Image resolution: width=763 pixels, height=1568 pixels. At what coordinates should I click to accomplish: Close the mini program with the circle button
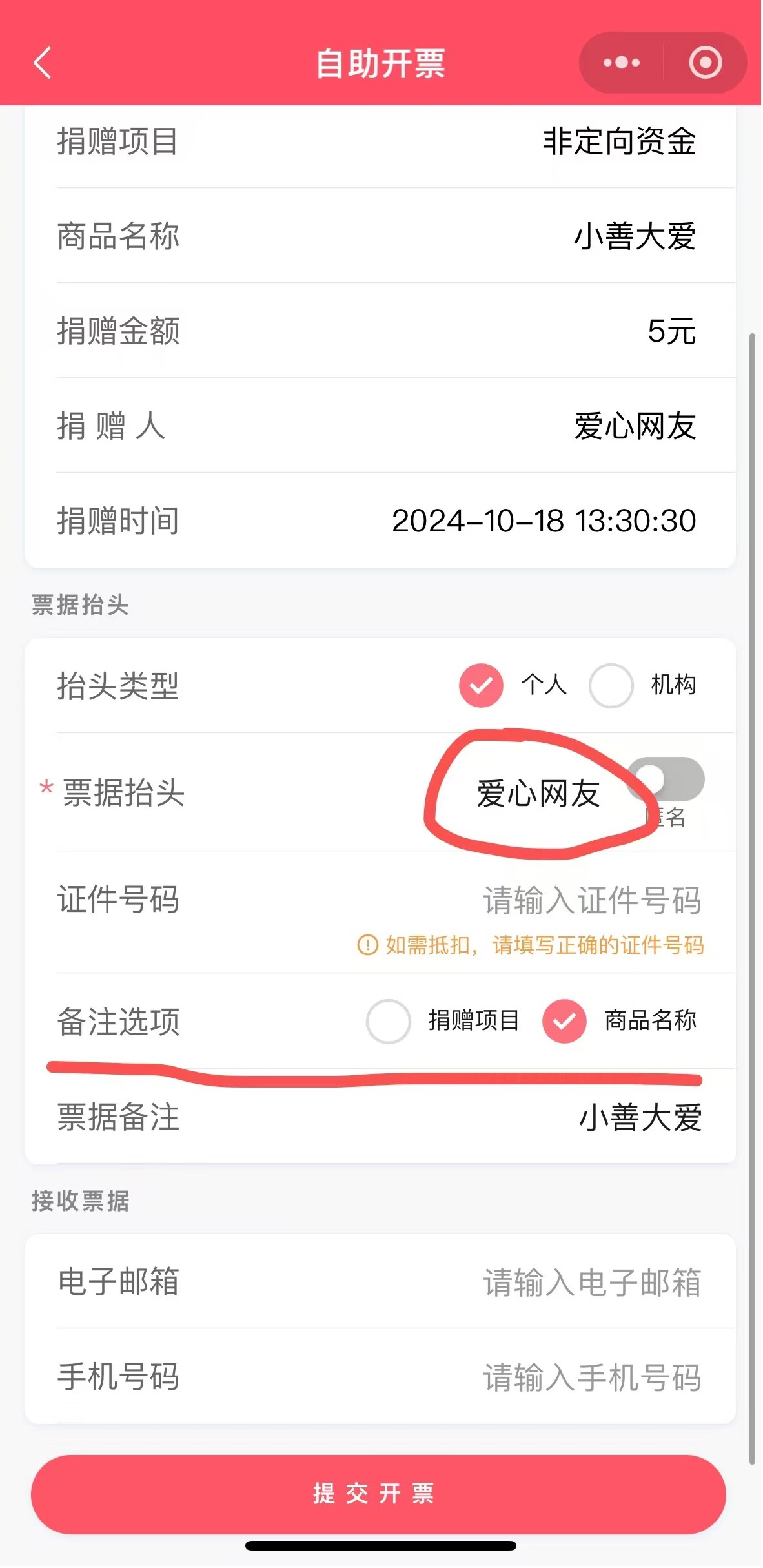click(x=705, y=63)
